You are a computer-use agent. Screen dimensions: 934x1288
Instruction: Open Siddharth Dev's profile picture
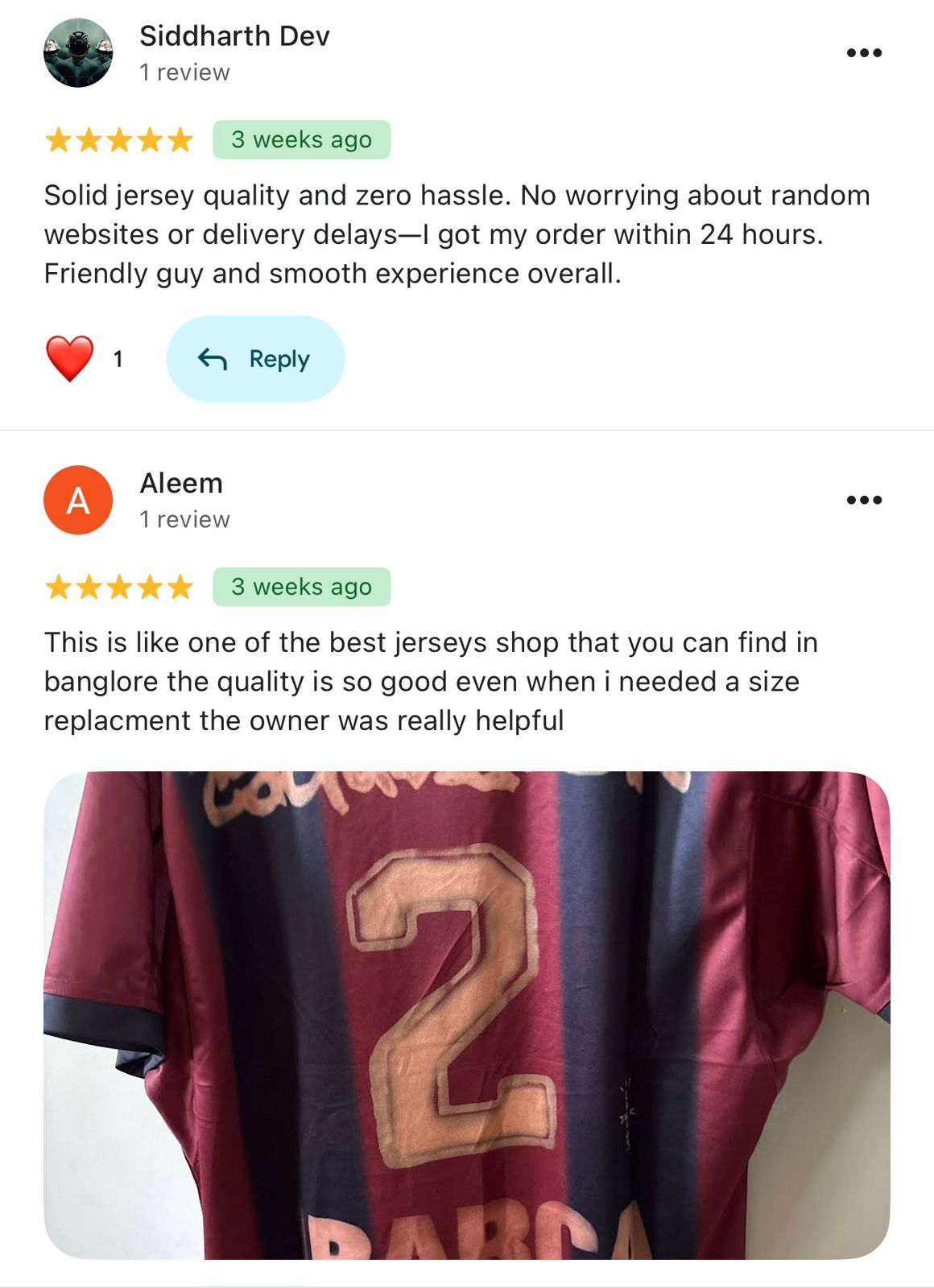click(78, 53)
